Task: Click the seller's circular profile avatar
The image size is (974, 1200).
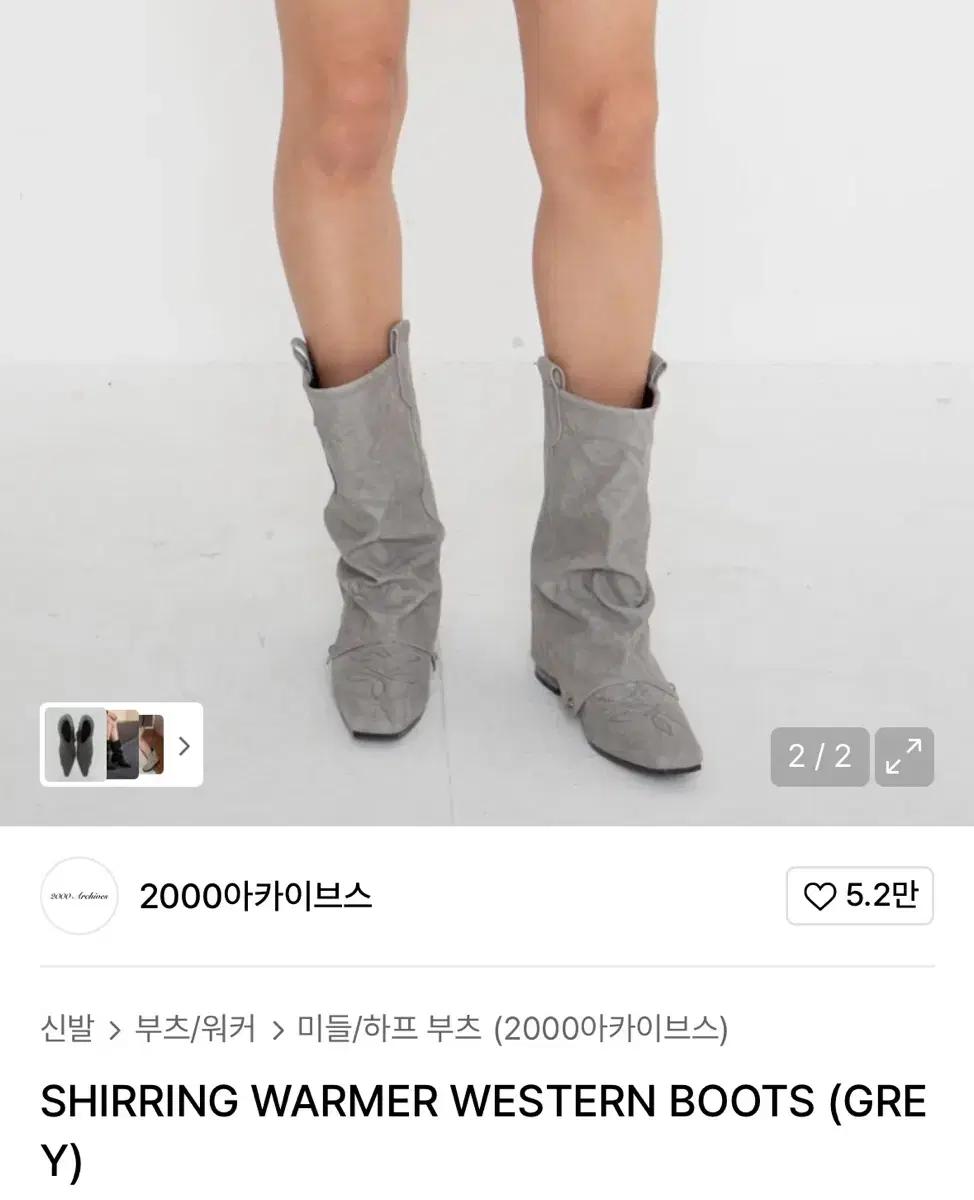Action: (x=79, y=896)
